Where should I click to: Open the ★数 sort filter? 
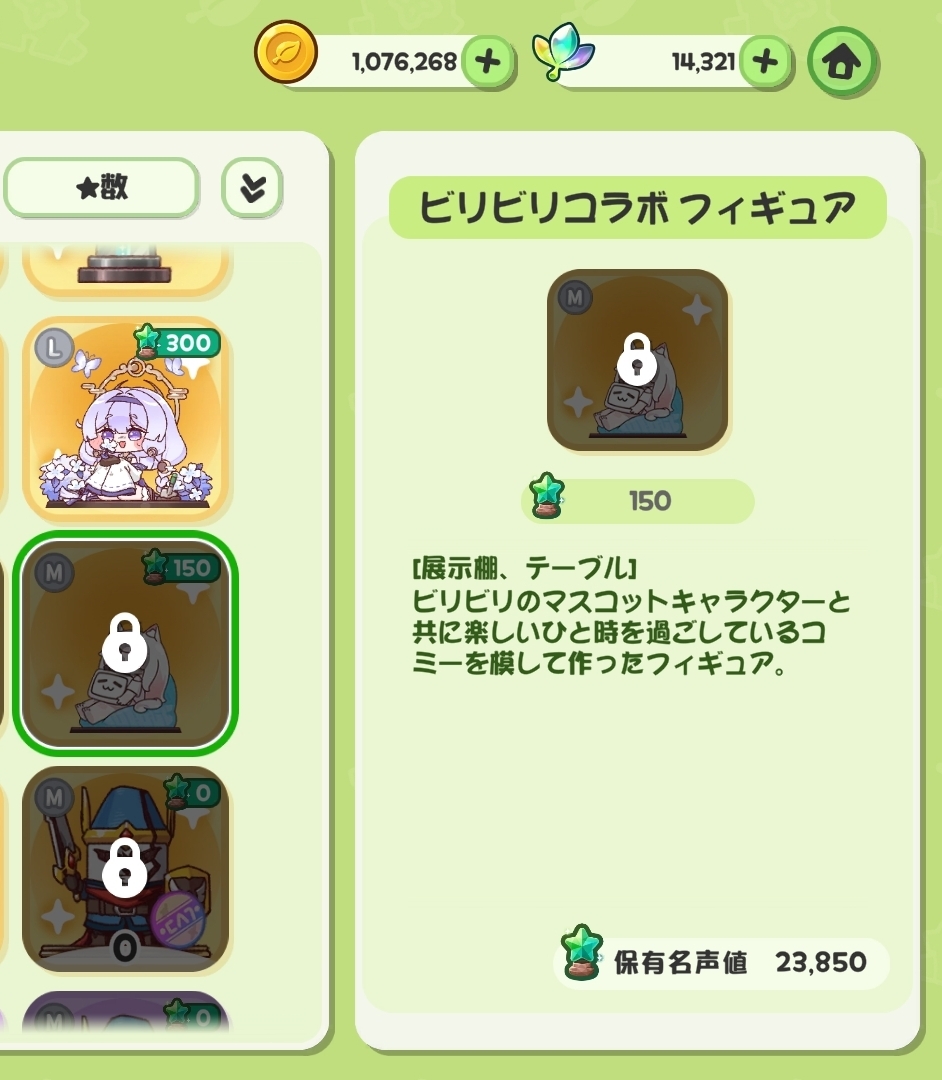101,187
